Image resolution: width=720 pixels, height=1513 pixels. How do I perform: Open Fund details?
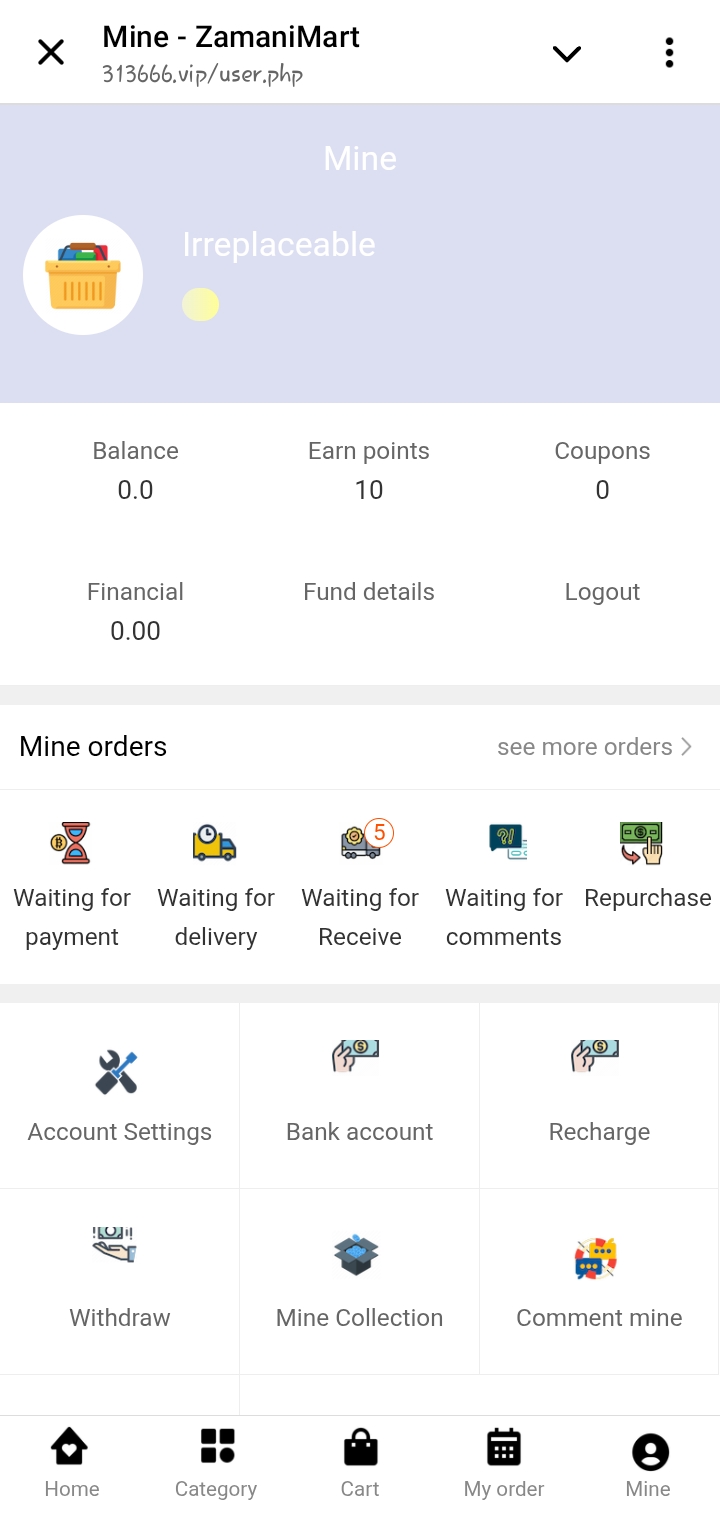tap(369, 592)
